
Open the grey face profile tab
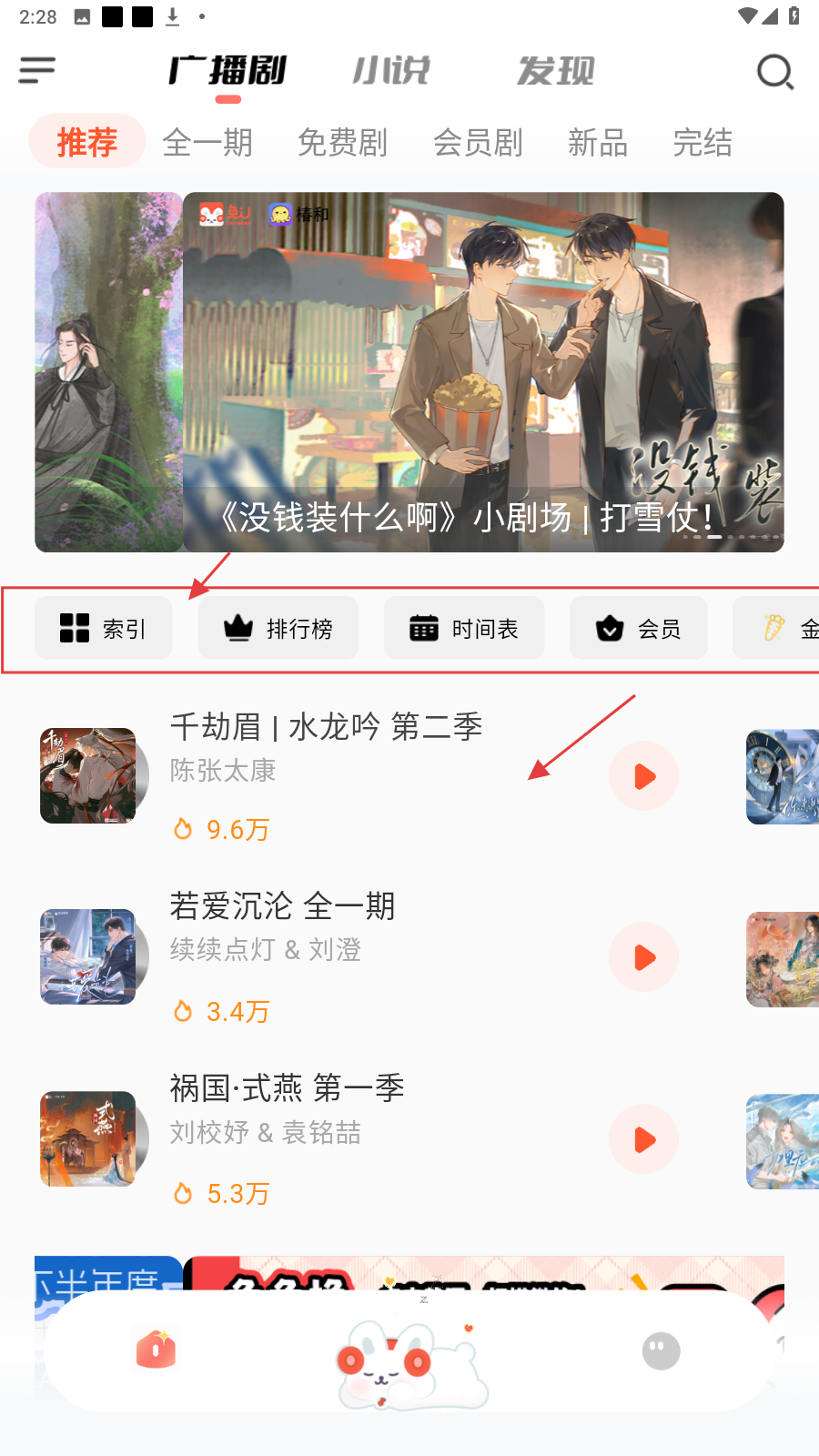coord(661,1350)
